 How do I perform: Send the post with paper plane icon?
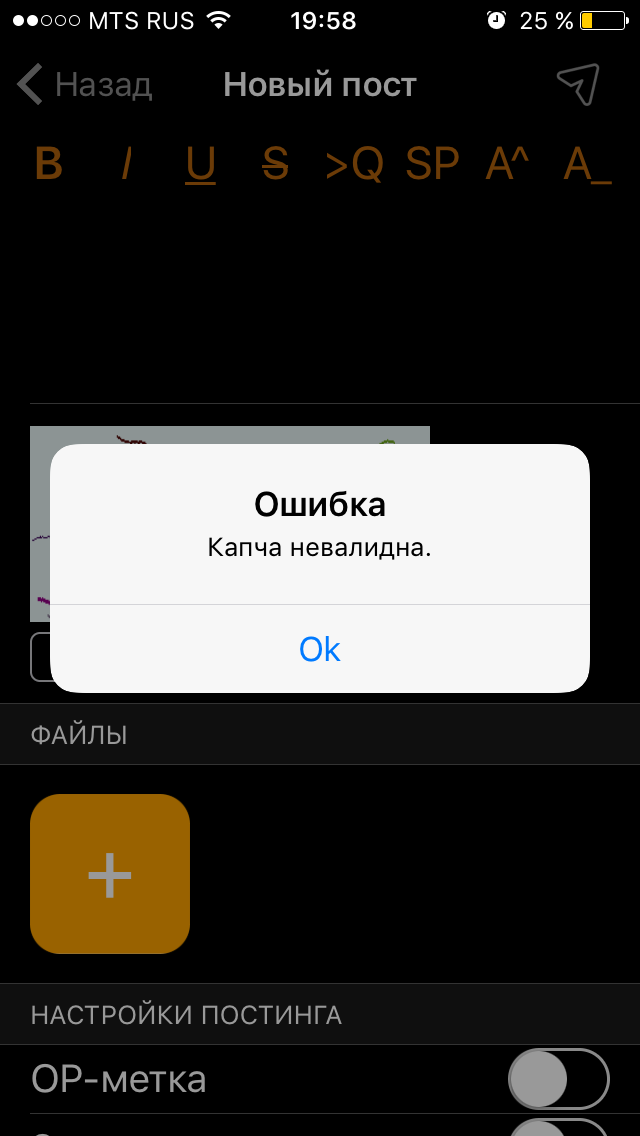[578, 85]
